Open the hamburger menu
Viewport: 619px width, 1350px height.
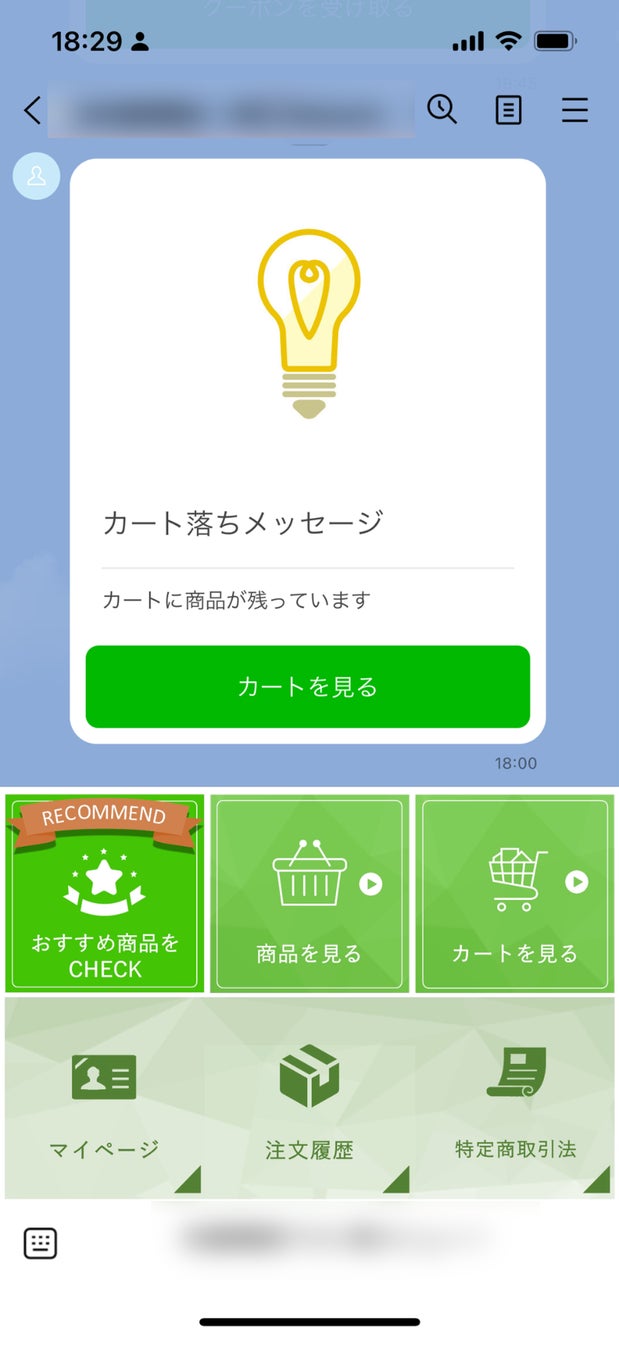click(575, 109)
